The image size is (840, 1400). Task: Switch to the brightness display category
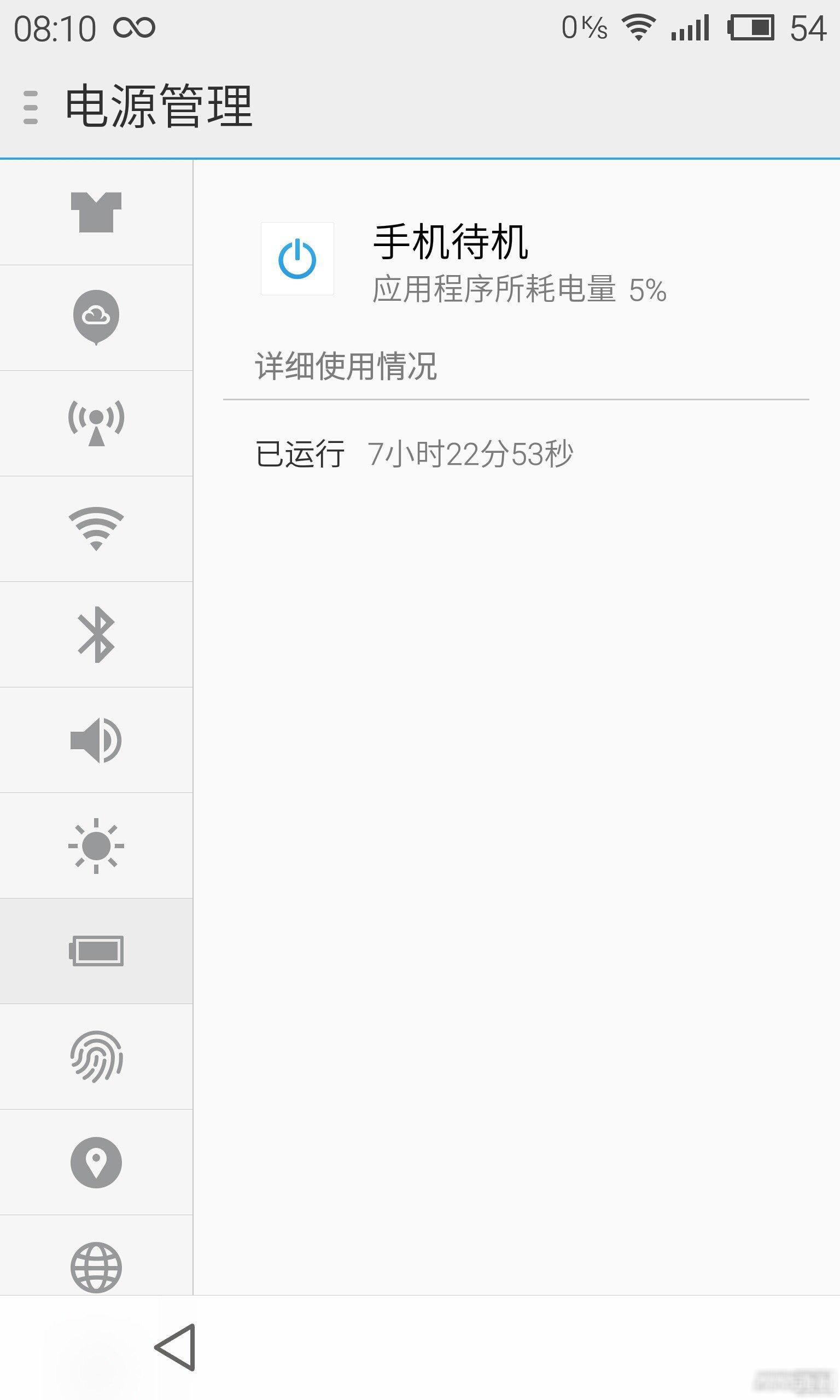pos(96,845)
